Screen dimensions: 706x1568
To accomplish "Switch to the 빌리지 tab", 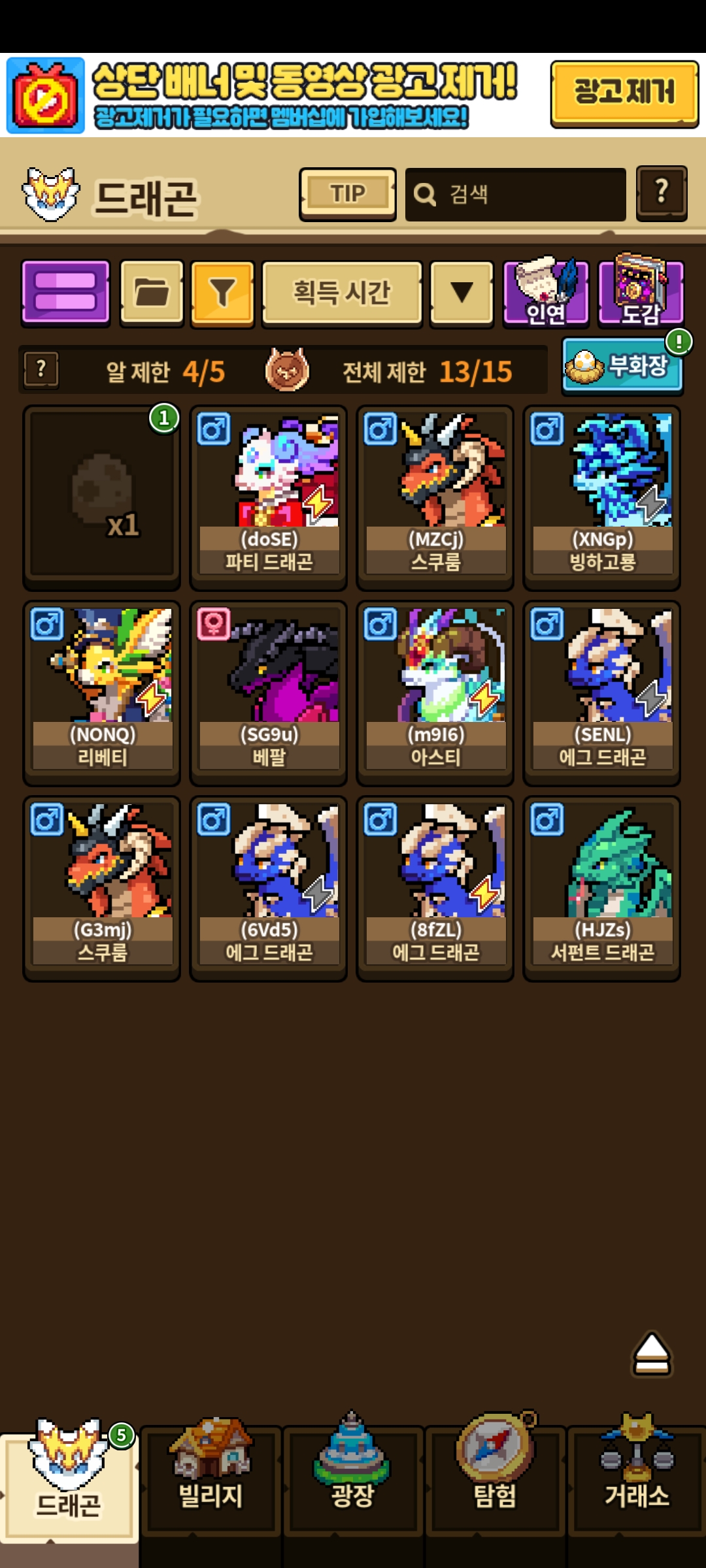I will 210,1478.
